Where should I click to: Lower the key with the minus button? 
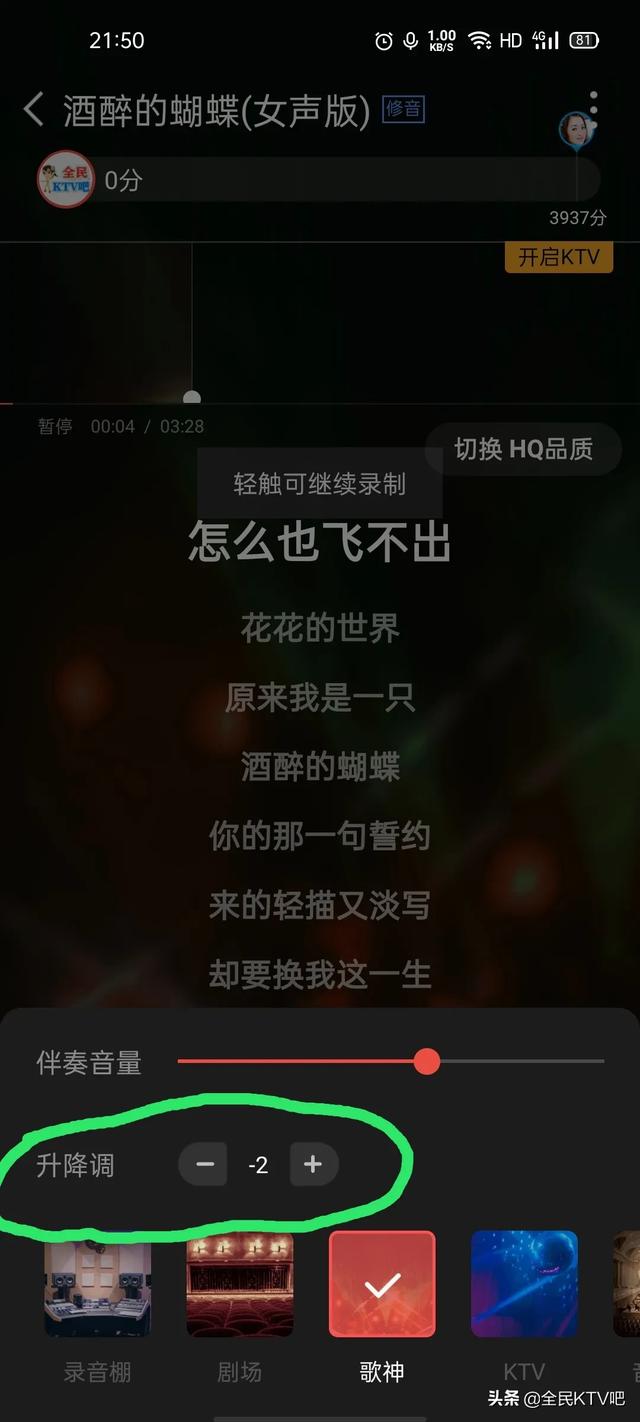click(x=204, y=1164)
